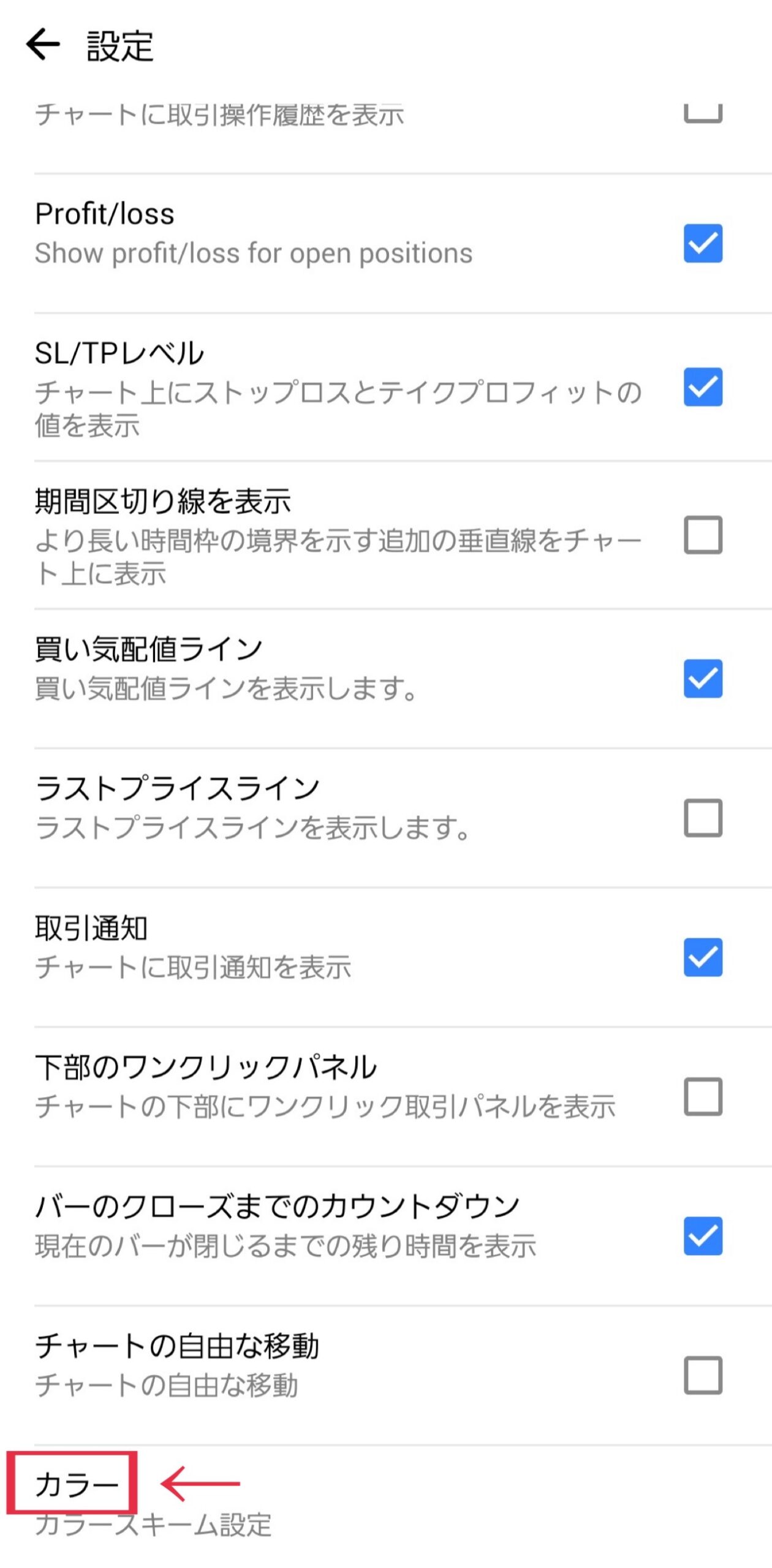The image size is (772, 1568).
Task: Turn off 買い気配値ライン checkbox
Action: coord(703,679)
